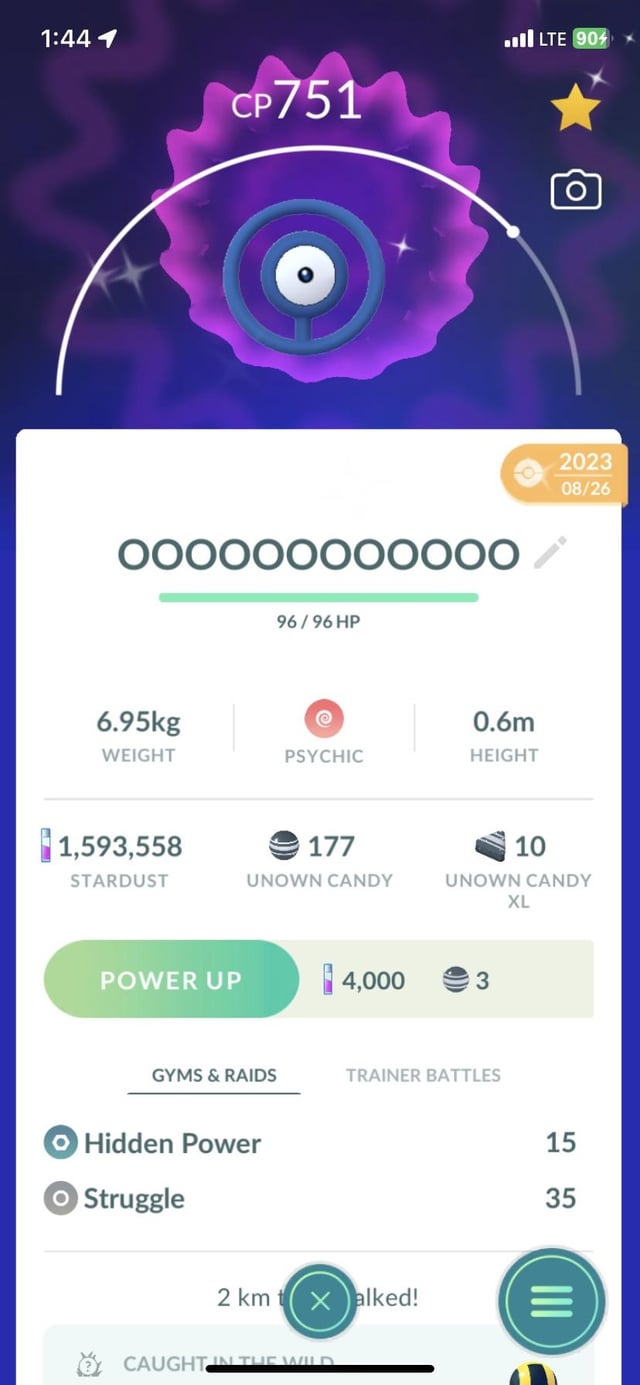Toggle the favorite star for this Pokémon
This screenshot has width=640, height=1385.
point(576,112)
